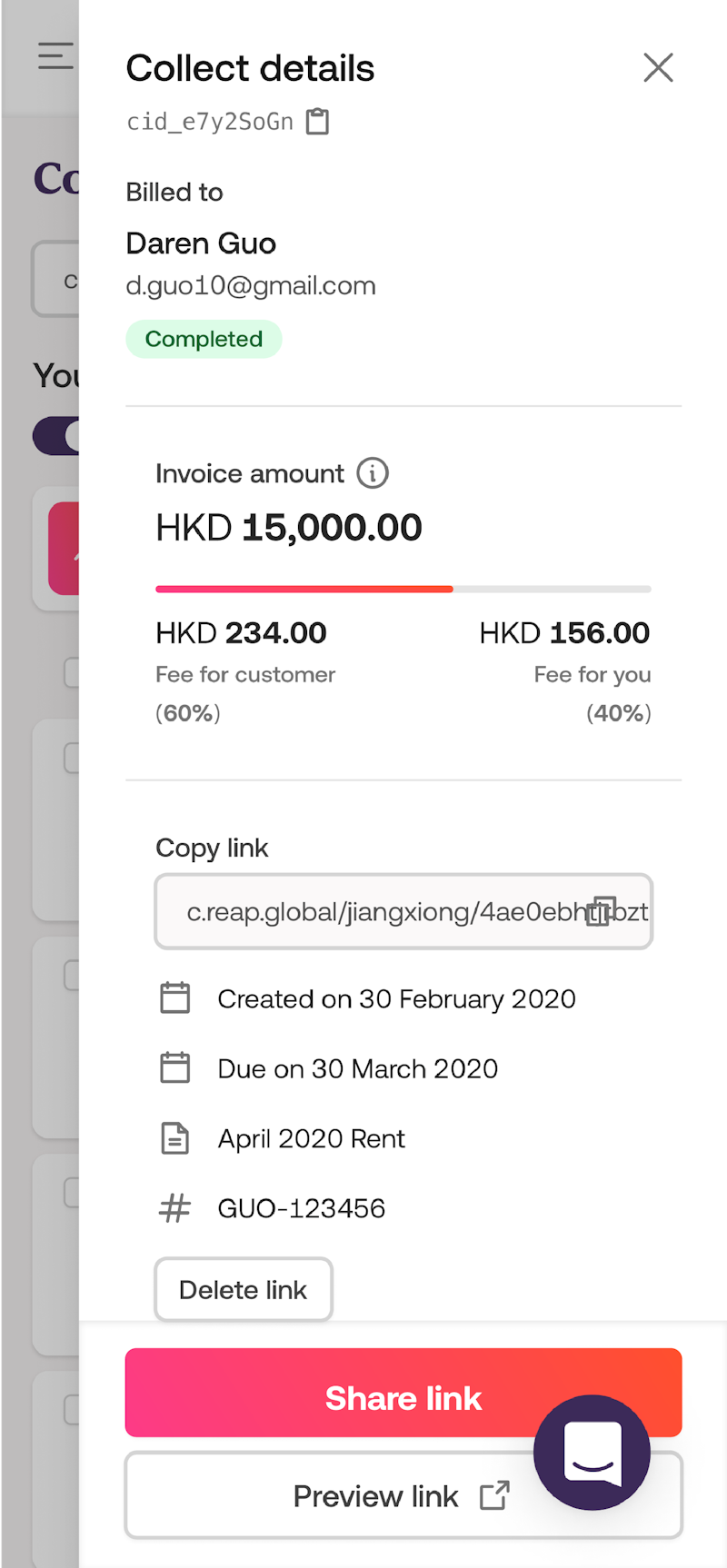Image resolution: width=727 pixels, height=1568 pixels.
Task: Delete this collect link
Action: tap(244, 1290)
